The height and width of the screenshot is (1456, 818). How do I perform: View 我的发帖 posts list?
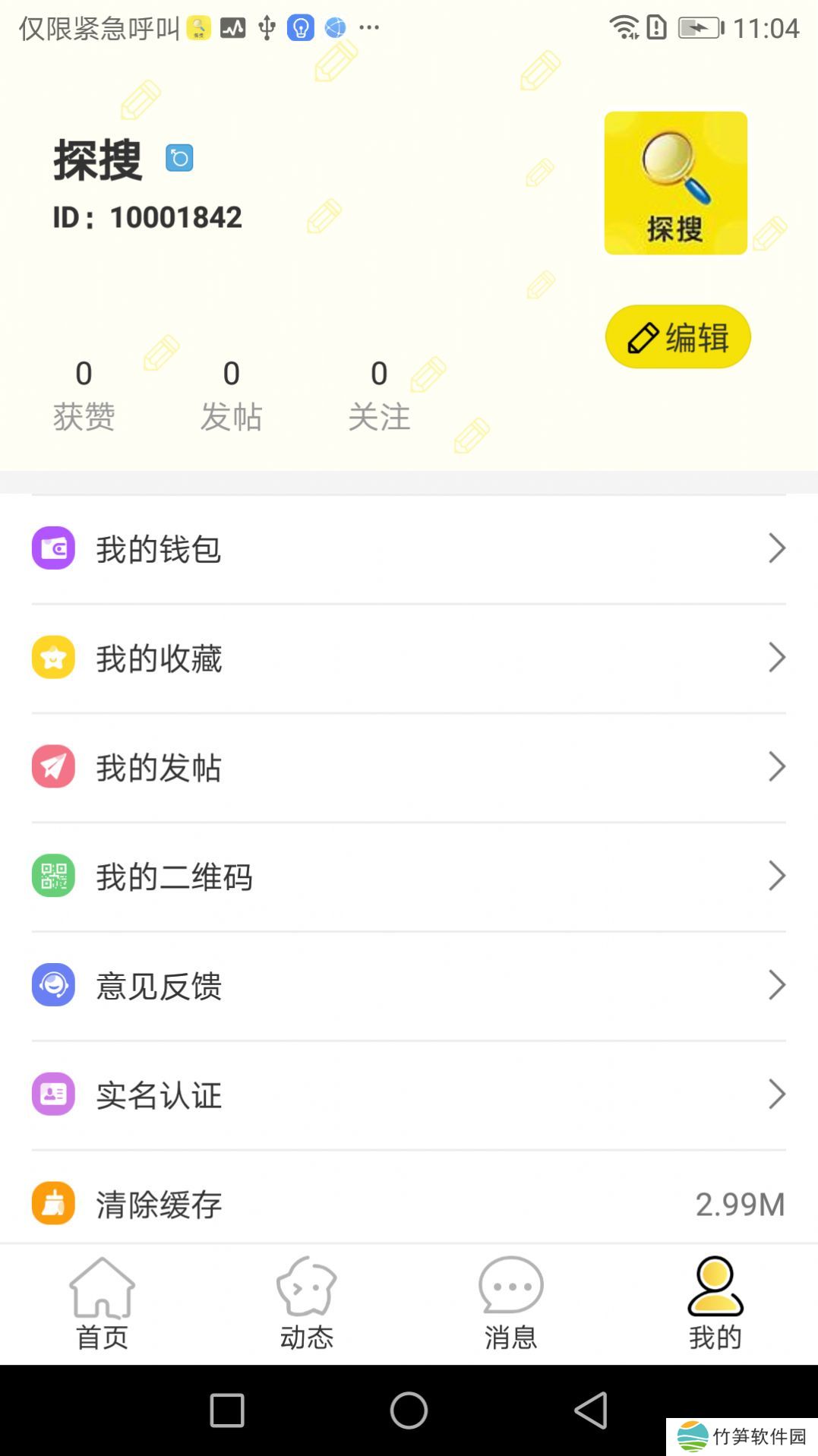click(409, 767)
